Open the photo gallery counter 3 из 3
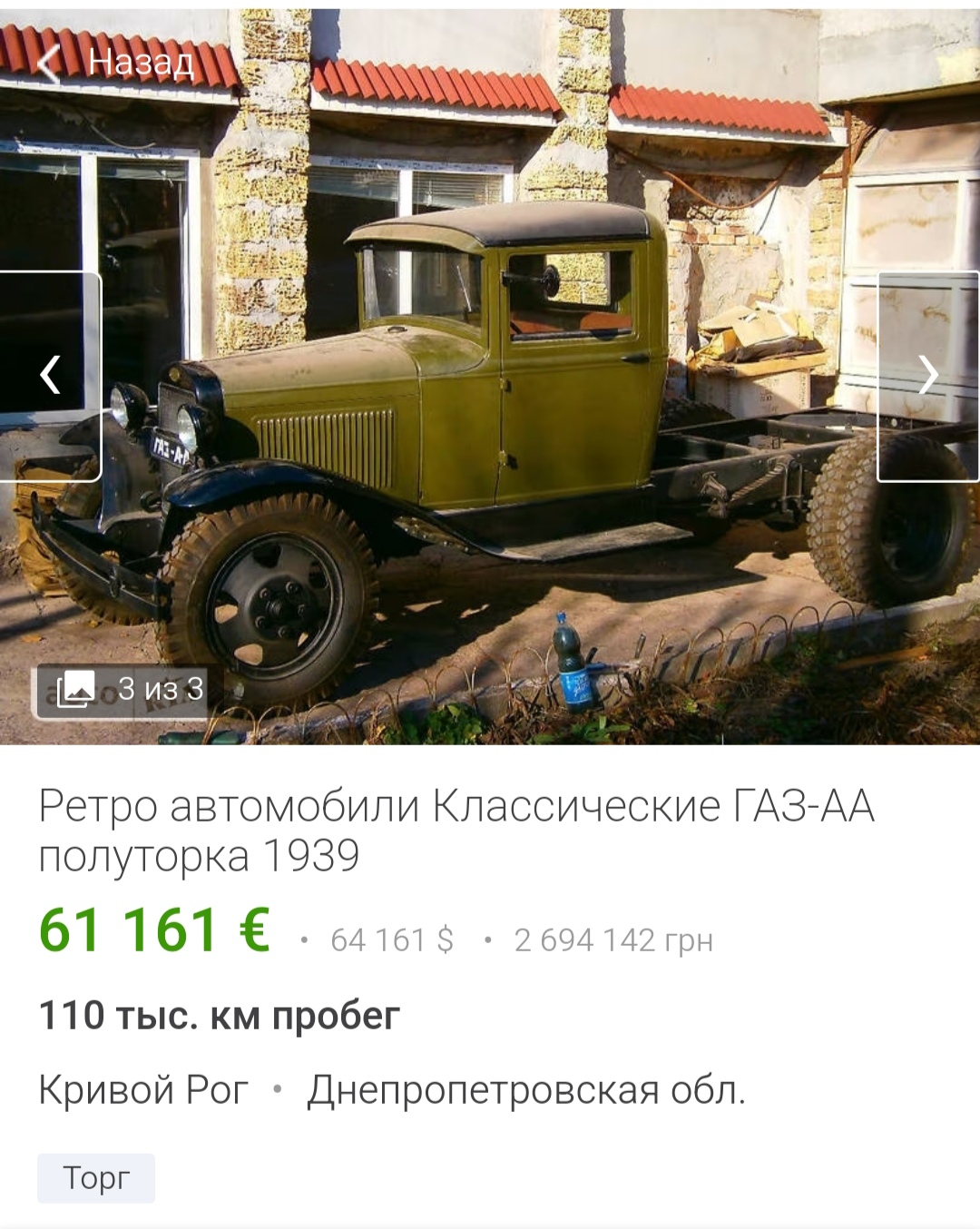This screenshot has width=980, height=1229. (131, 690)
